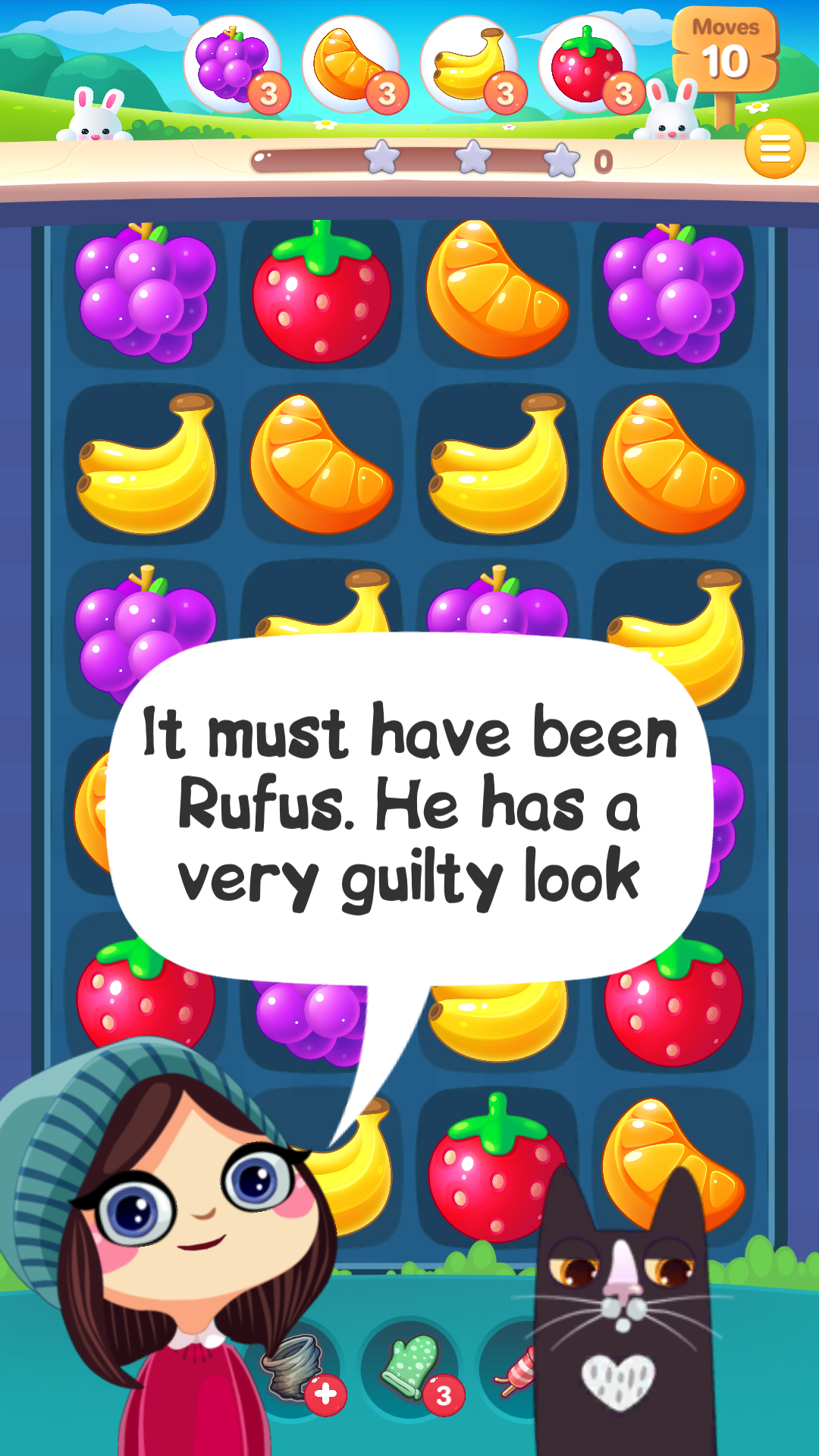The height and width of the screenshot is (1456, 819).
Task: Open the orange hamburger menu button
Action: pyautogui.click(x=774, y=149)
